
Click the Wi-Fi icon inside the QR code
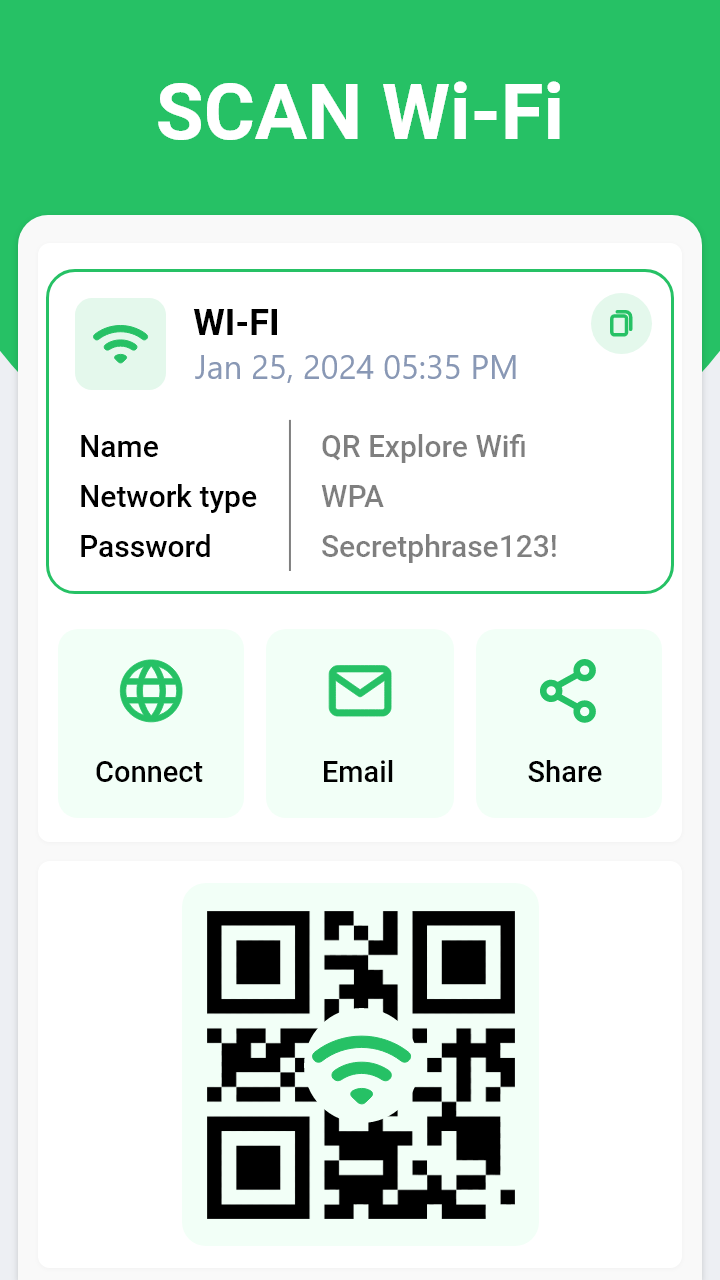[359, 1065]
